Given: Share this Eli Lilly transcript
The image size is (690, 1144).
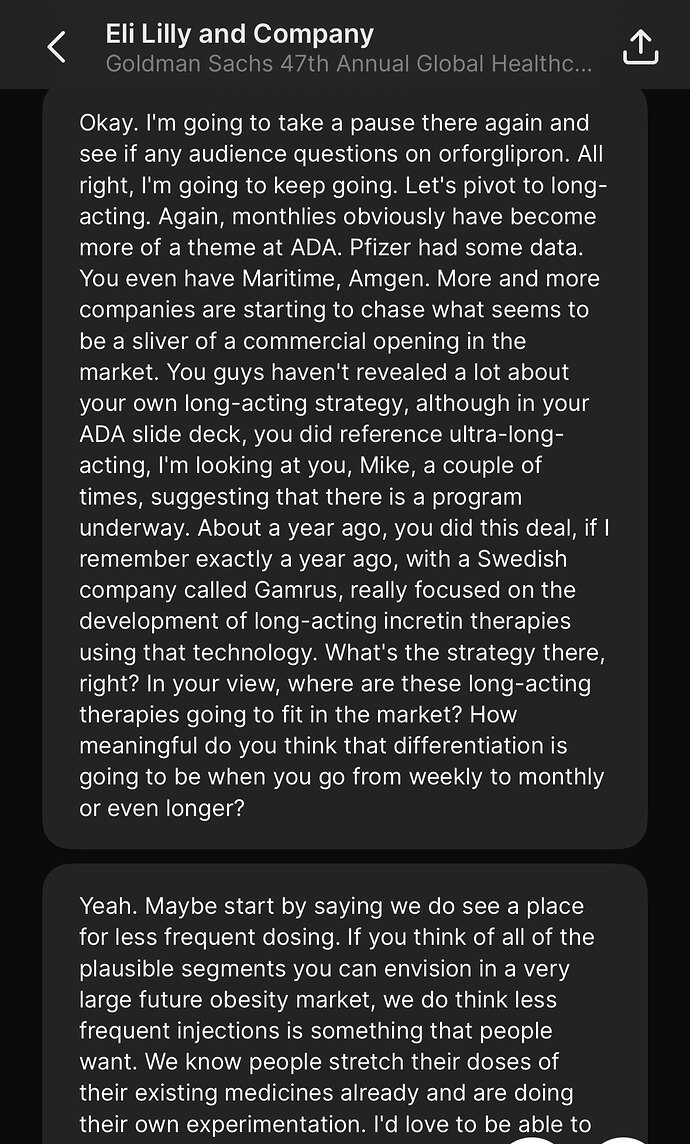Looking at the screenshot, I should 640,47.
